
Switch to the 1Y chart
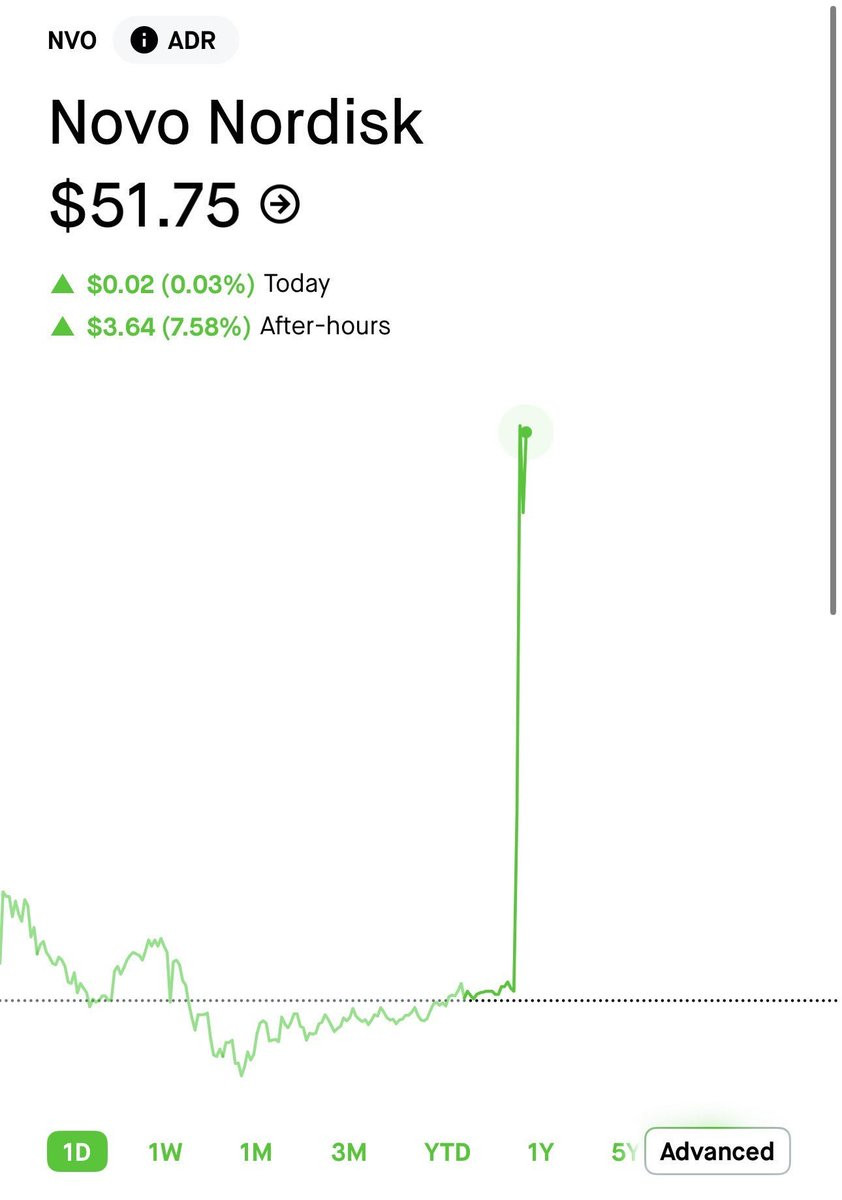click(540, 1152)
